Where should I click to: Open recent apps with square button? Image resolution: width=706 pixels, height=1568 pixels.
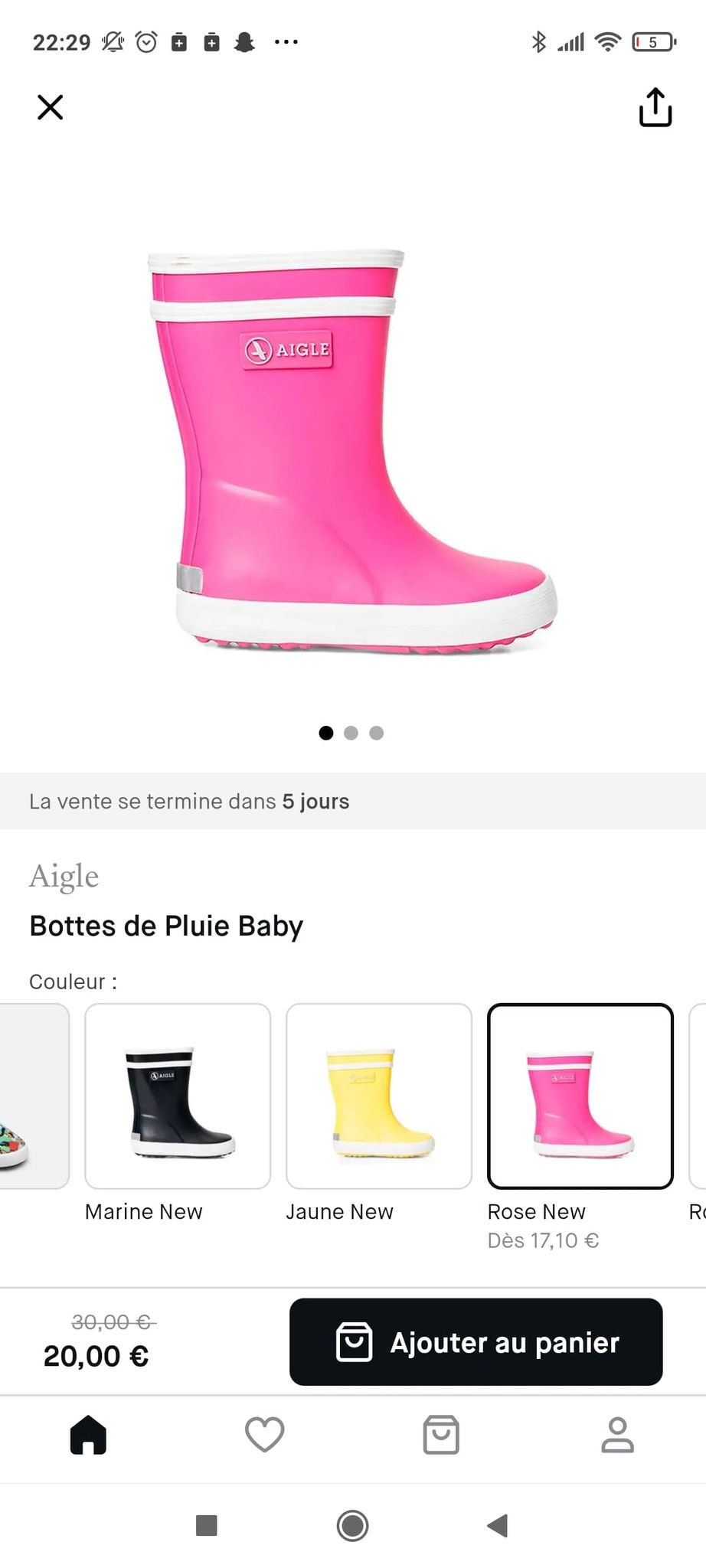click(x=207, y=1525)
